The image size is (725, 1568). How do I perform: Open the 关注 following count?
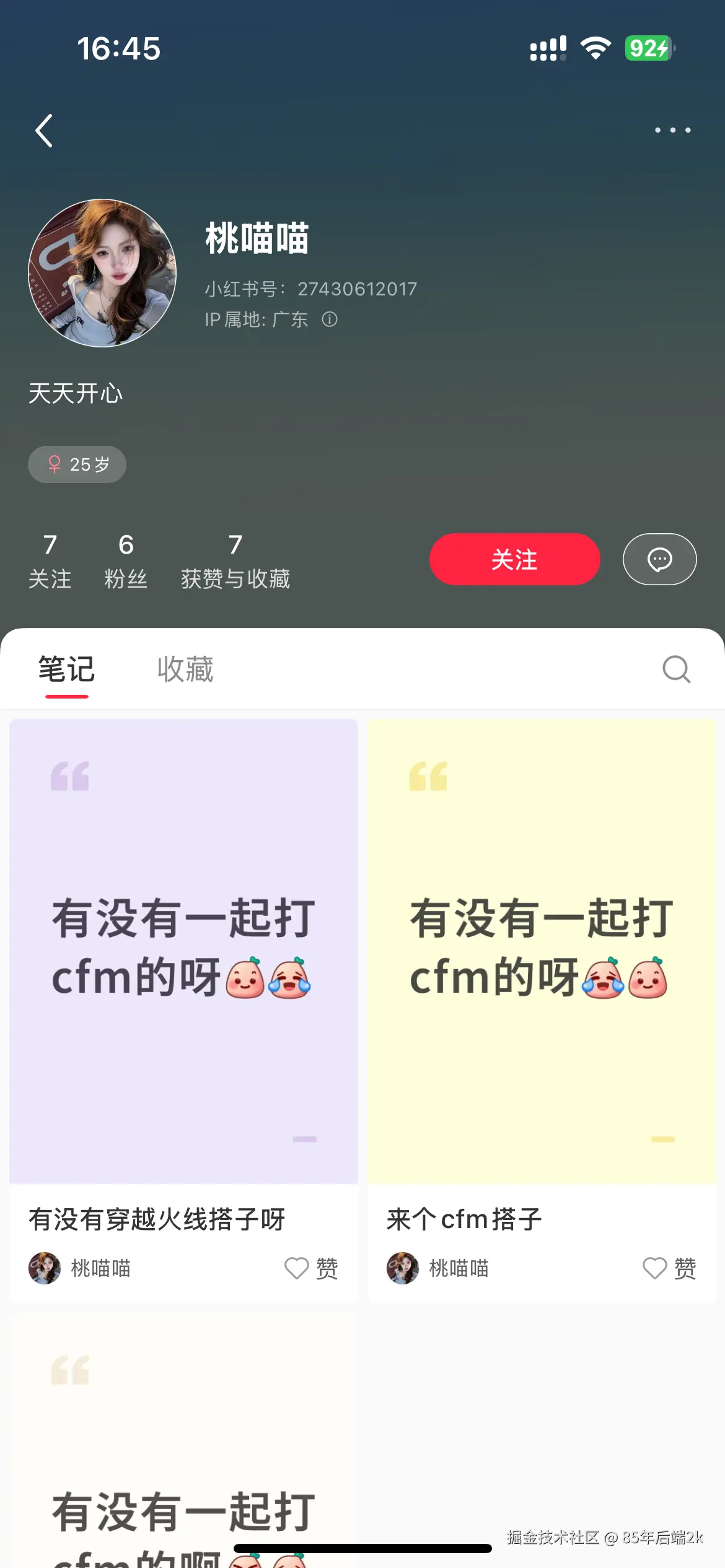[x=50, y=560]
